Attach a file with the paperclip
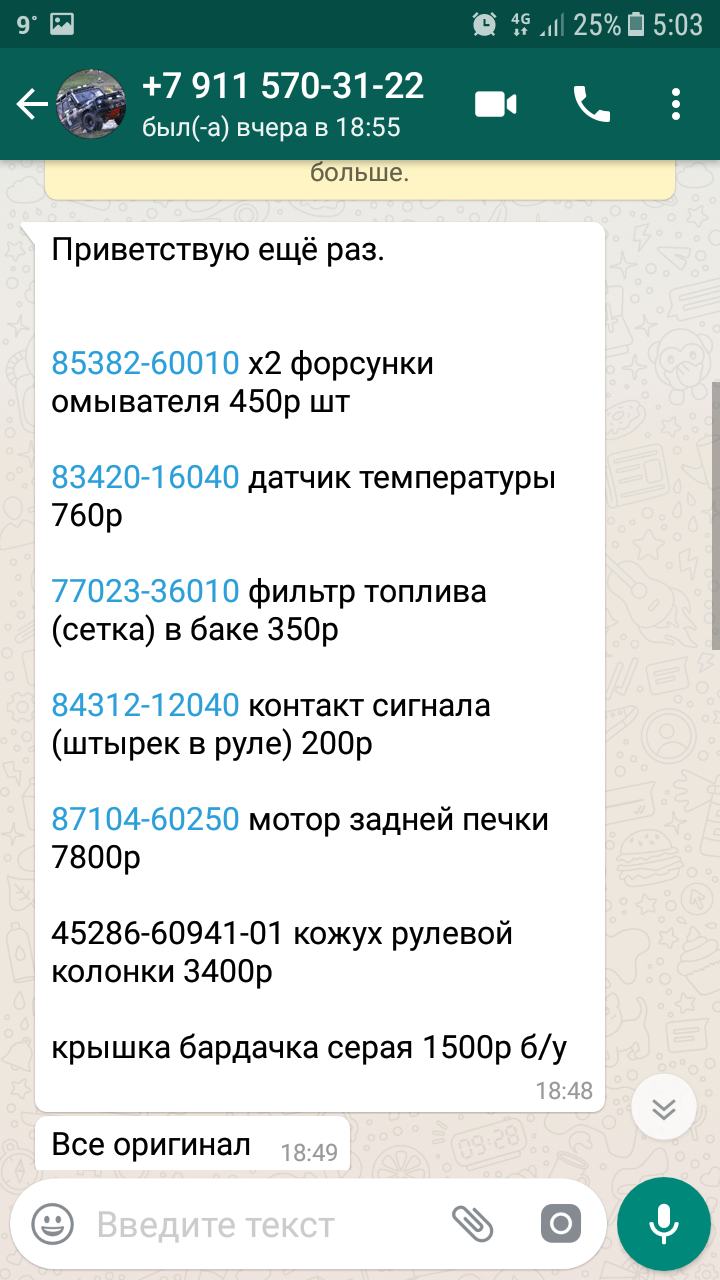Image resolution: width=720 pixels, height=1280 pixels. pos(473,1223)
